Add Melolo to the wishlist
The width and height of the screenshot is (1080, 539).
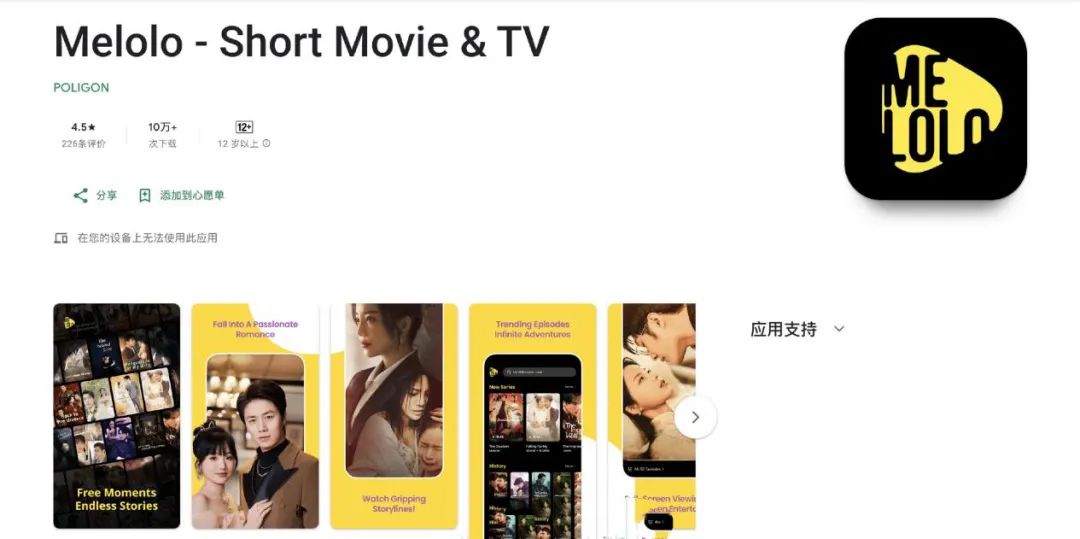click(181, 196)
